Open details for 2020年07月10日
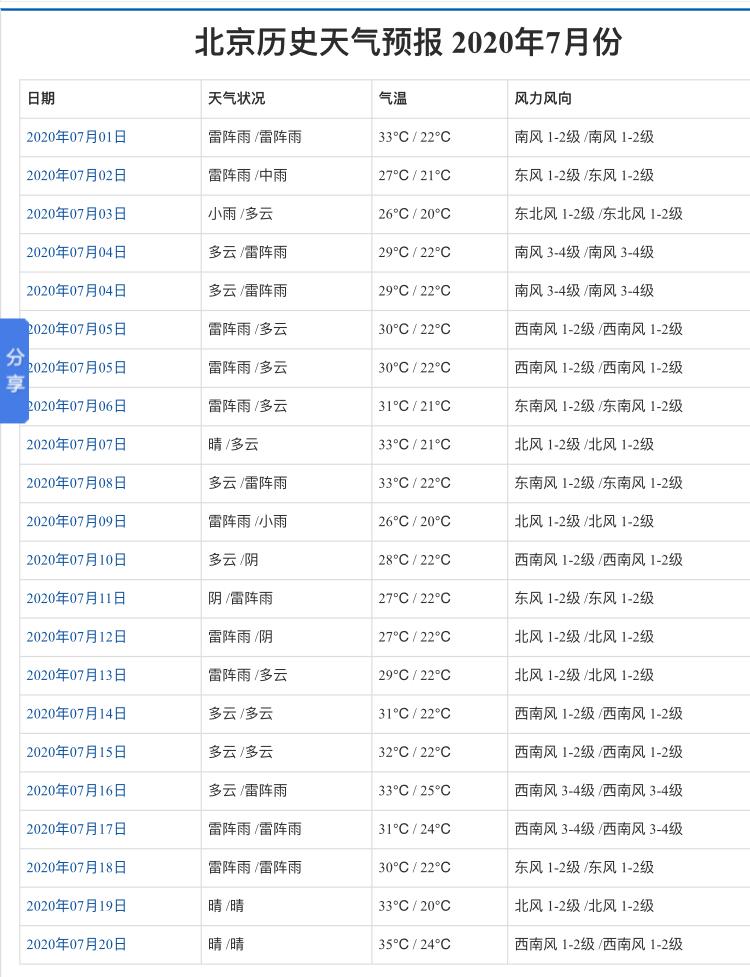Viewport: 750px width, 977px height. click(75, 560)
